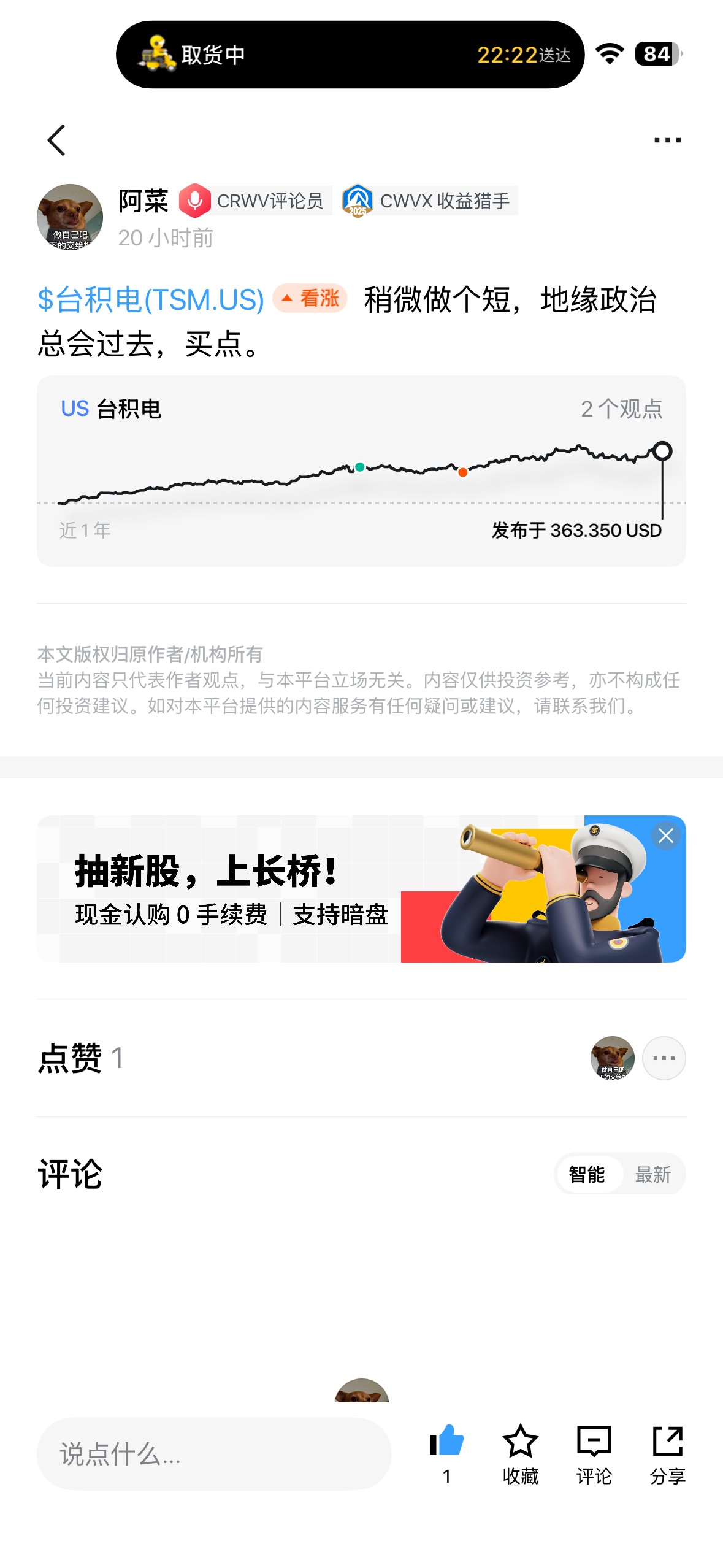Switch comments to 最新 sorting
Image resolution: width=723 pixels, height=1568 pixels.
pos(652,1174)
